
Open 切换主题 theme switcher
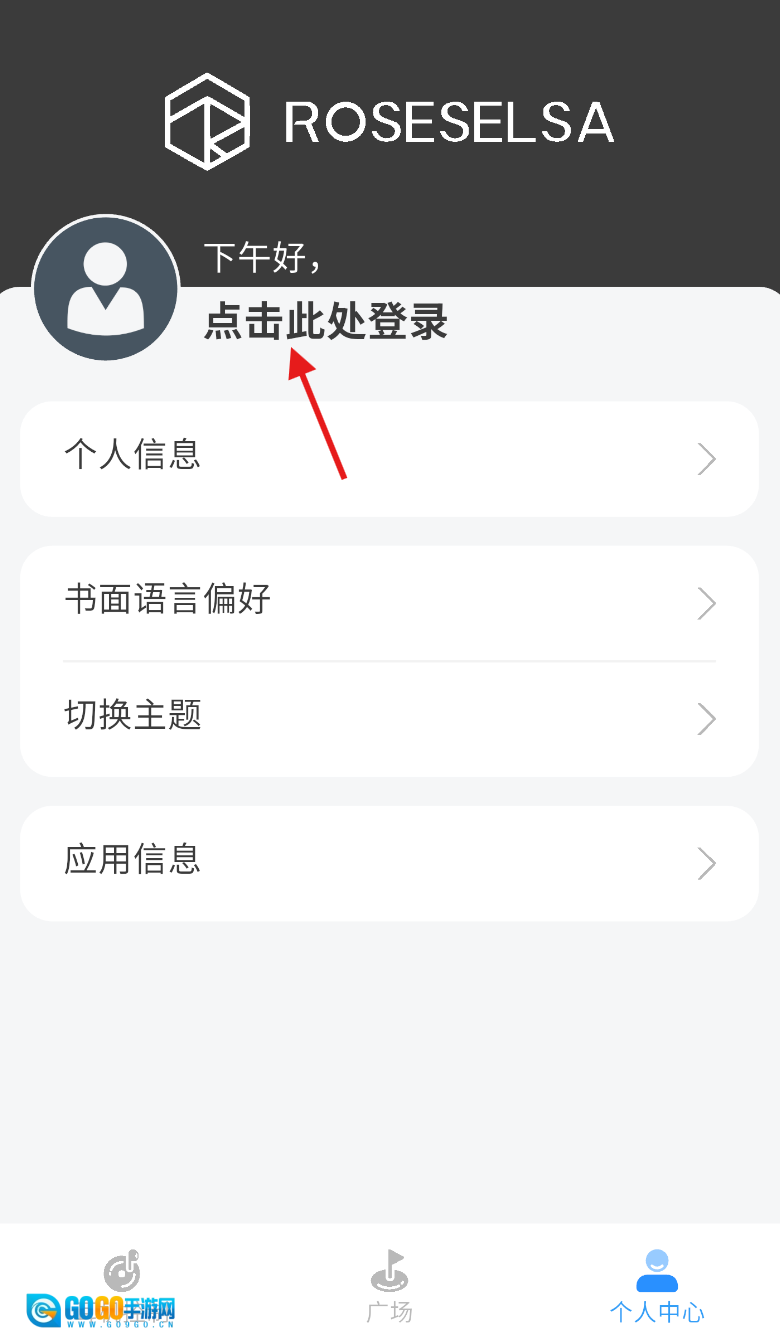(389, 718)
